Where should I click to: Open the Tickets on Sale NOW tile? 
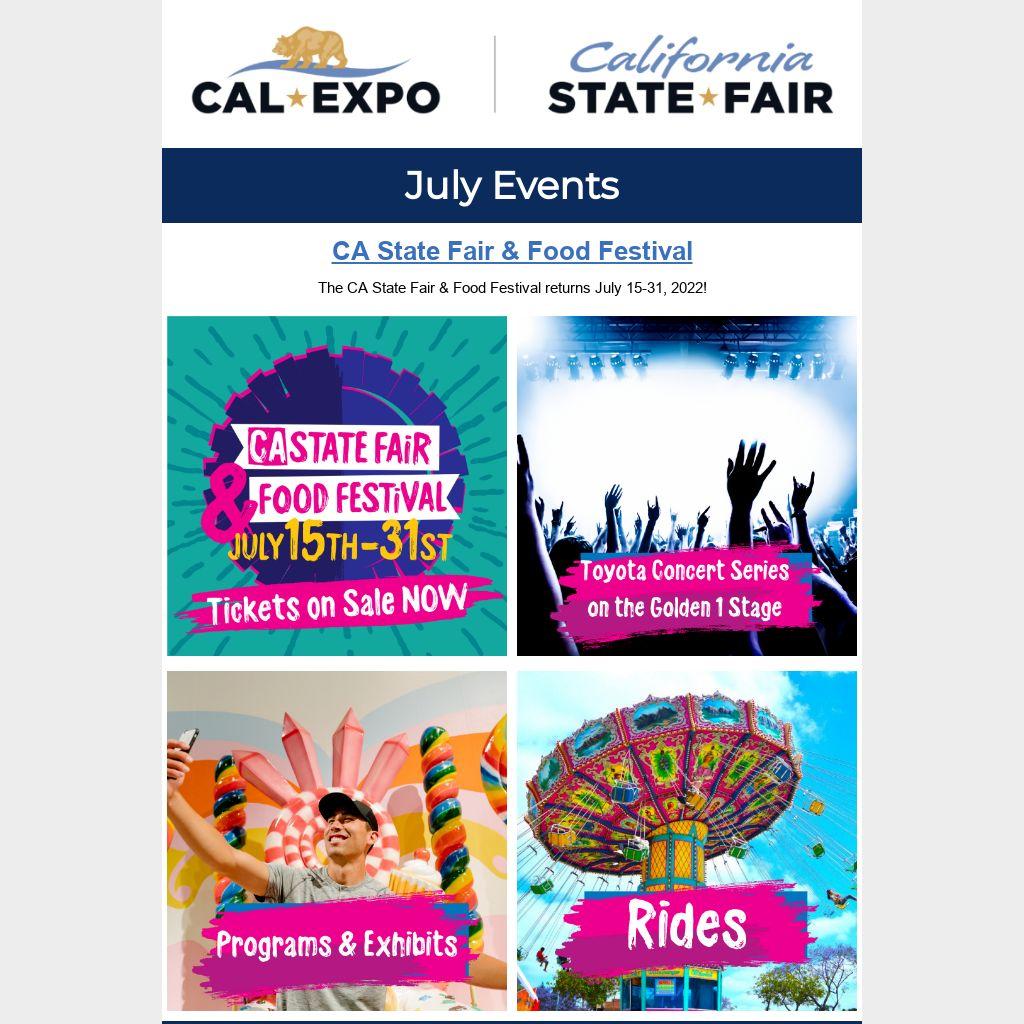(x=337, y=486)
